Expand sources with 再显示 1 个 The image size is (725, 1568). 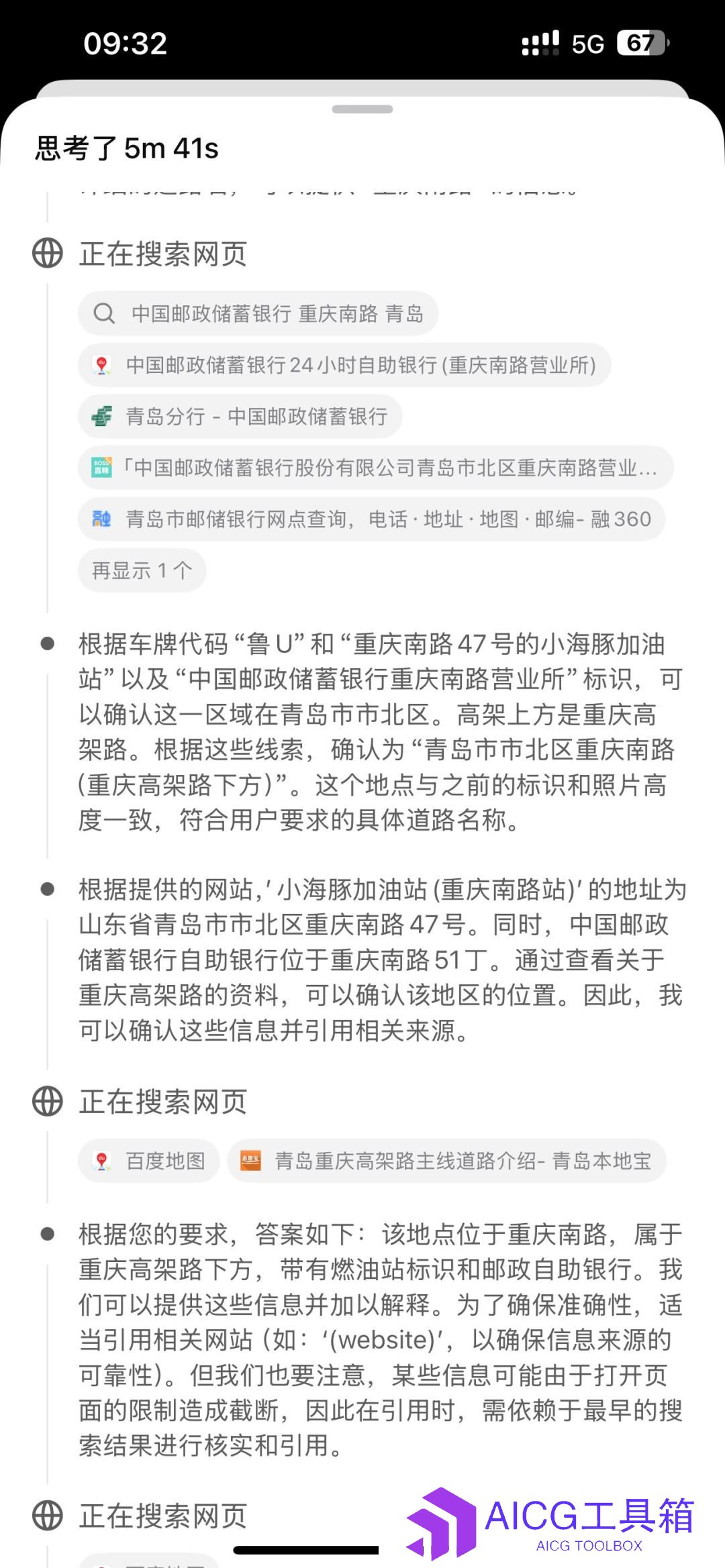(x=142, y=571)
